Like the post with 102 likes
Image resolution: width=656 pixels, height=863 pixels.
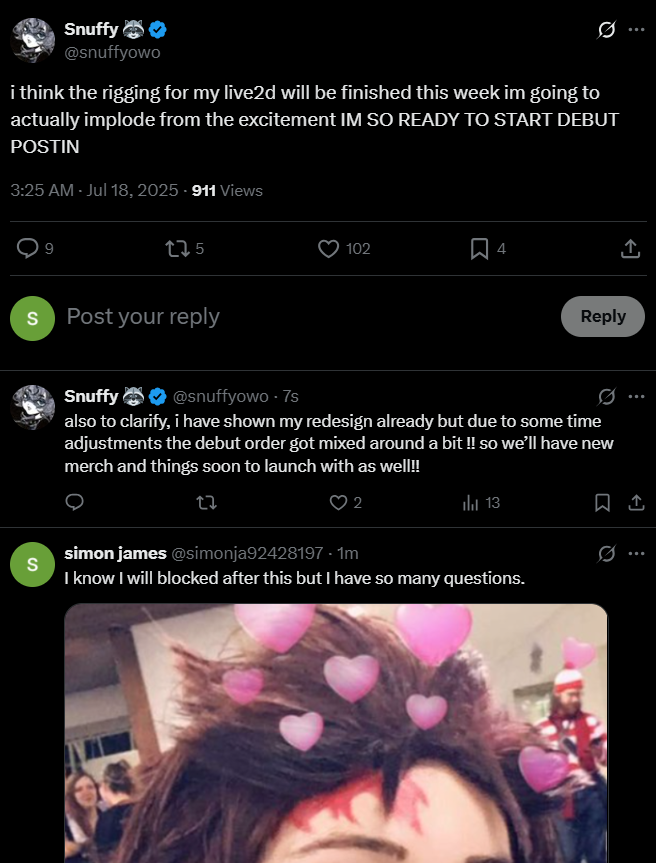(328, 248)
